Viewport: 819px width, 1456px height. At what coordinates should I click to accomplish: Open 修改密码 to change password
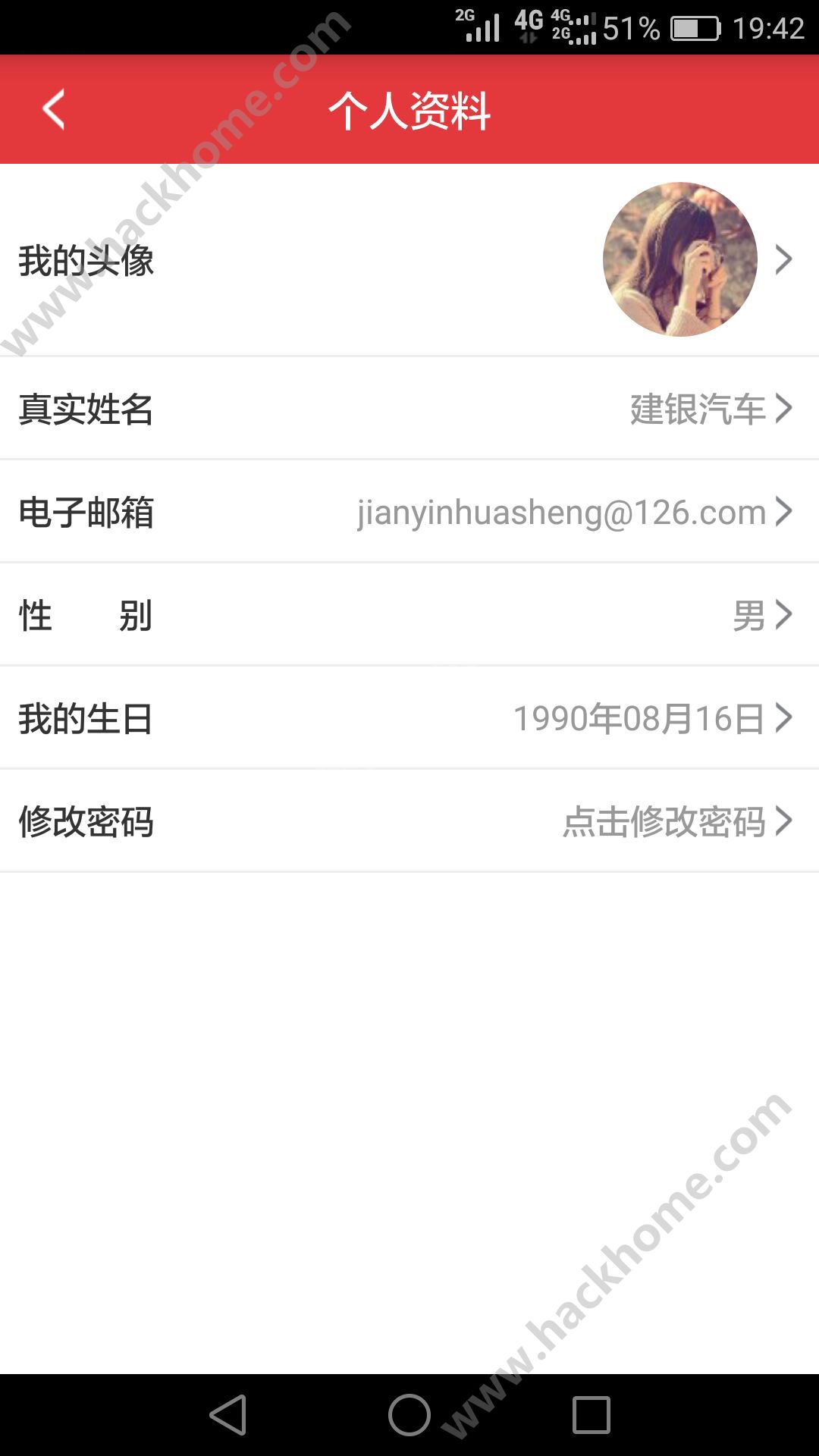tap(409, 821)
